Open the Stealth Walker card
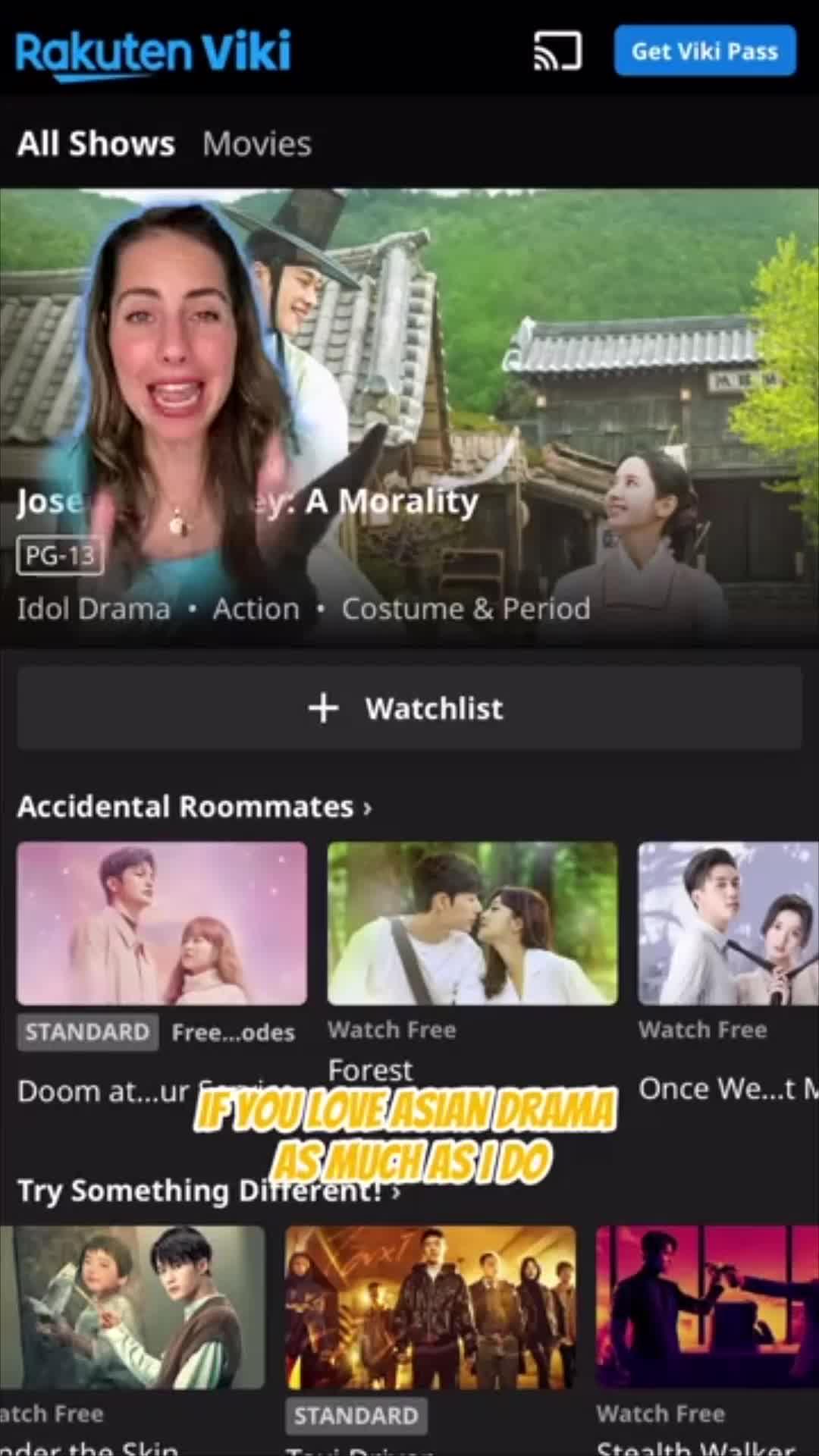 coord(707,1307)
